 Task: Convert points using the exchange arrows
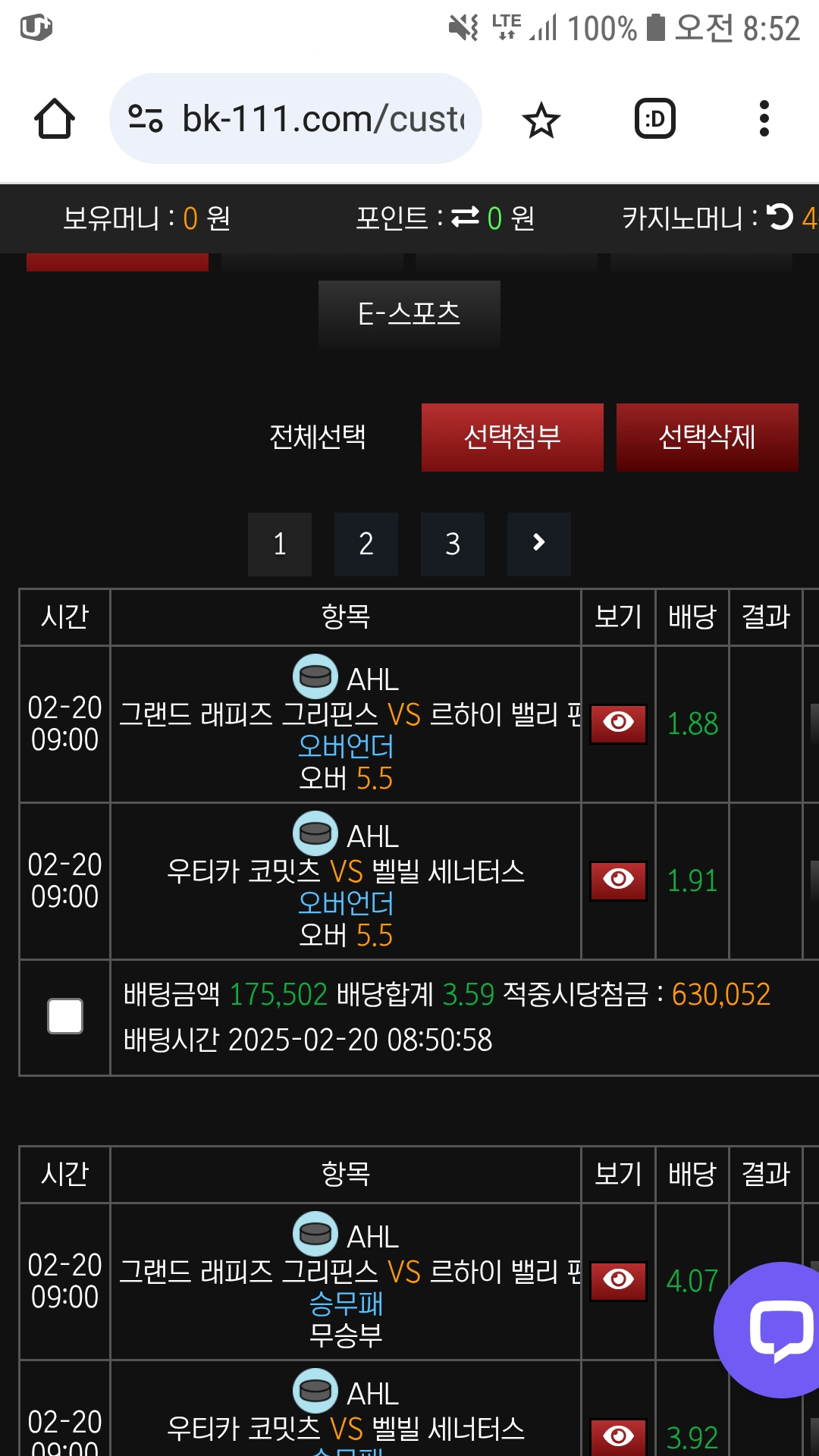[465, 218]
